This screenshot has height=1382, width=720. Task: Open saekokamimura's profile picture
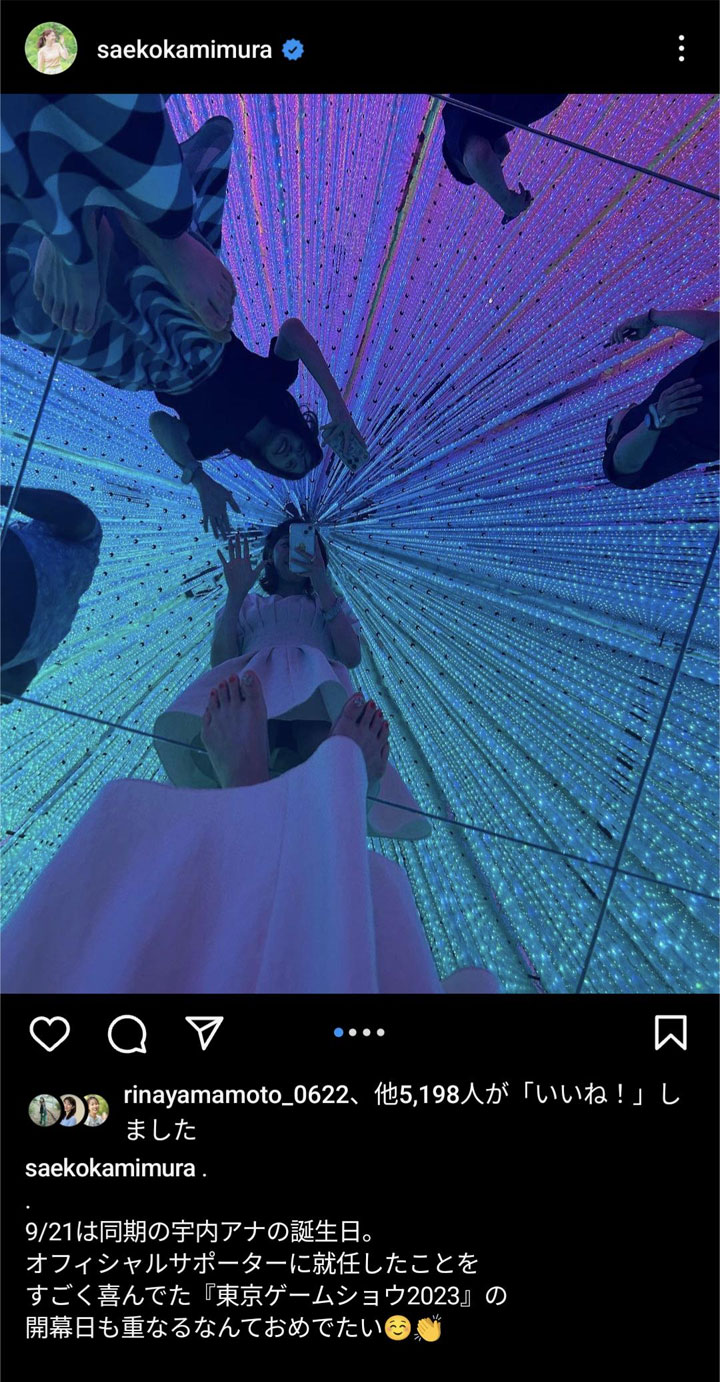pyautogui.click(x=50, y=47)
